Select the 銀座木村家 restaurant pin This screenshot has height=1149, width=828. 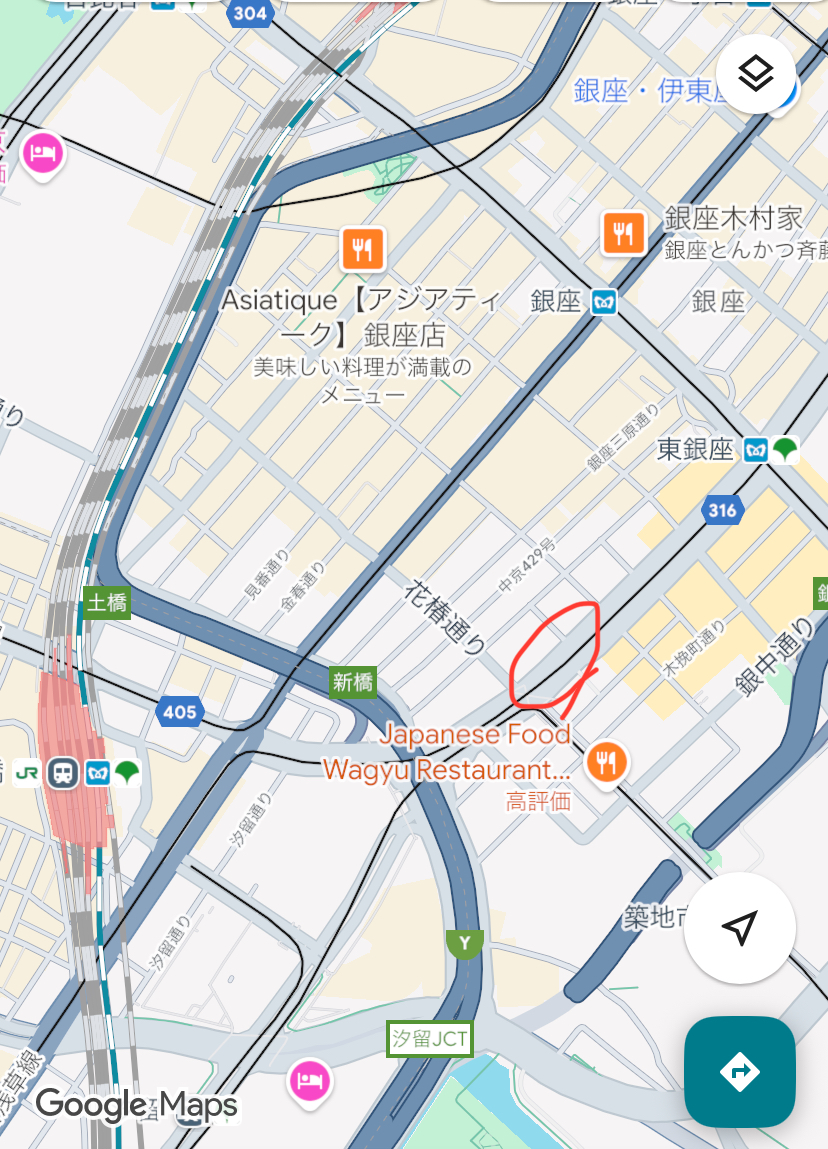624,233
